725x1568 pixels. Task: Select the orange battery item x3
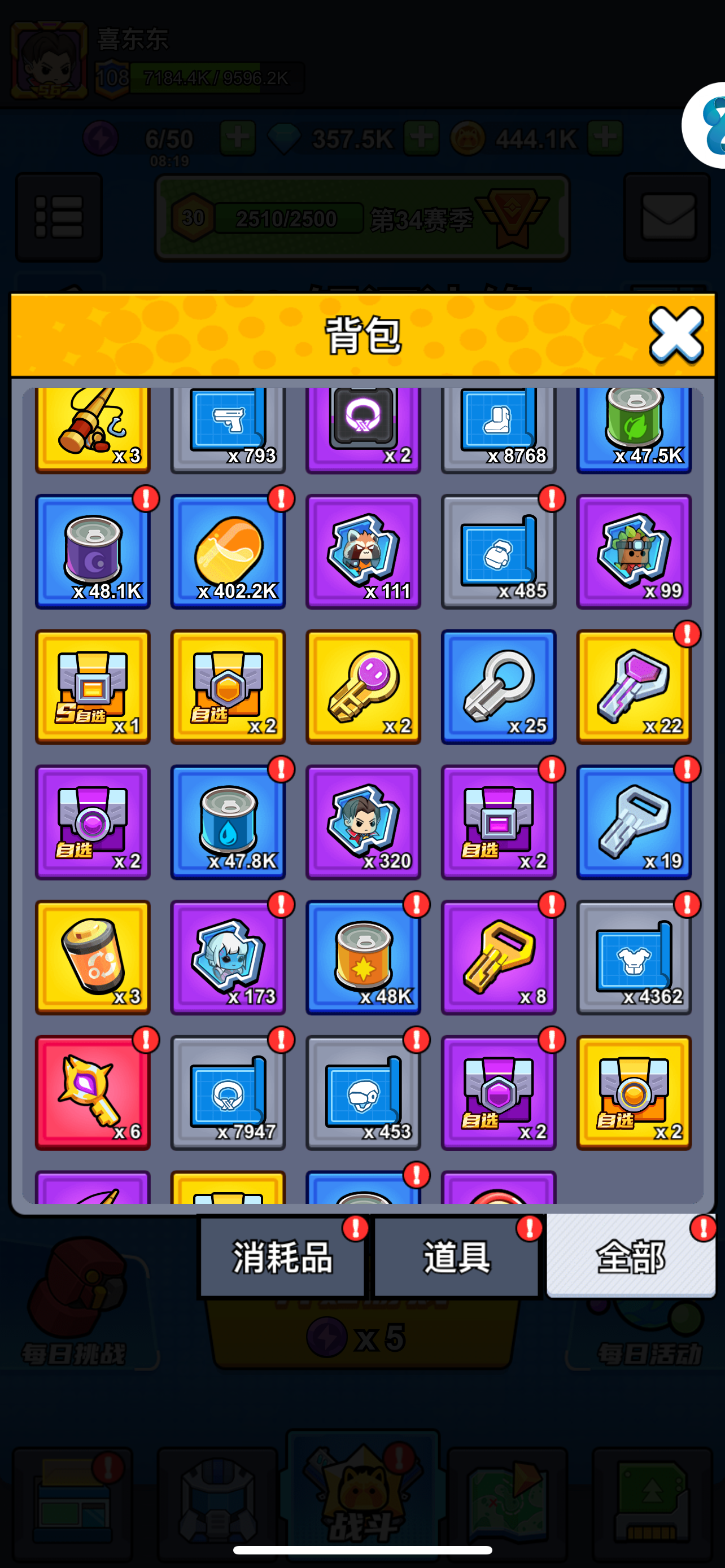93,957
